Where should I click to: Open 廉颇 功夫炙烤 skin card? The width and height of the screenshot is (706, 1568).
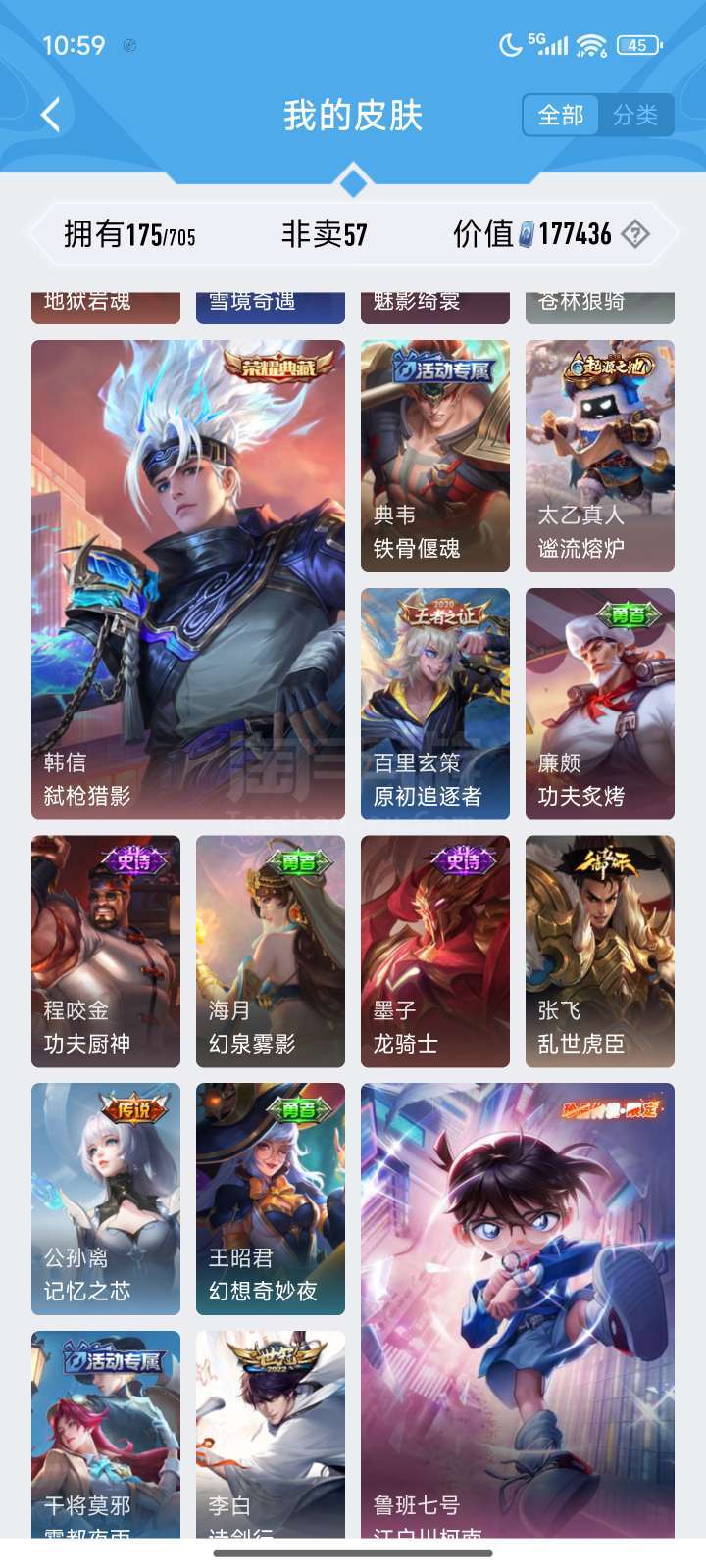600,704
